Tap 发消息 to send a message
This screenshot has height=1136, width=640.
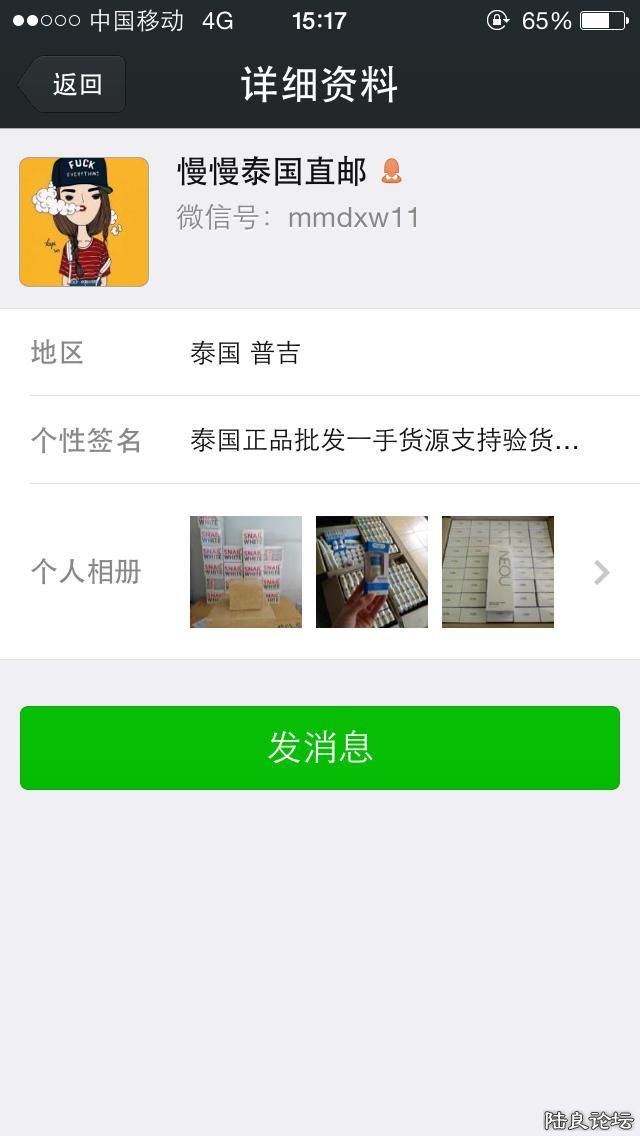[320, 748]
